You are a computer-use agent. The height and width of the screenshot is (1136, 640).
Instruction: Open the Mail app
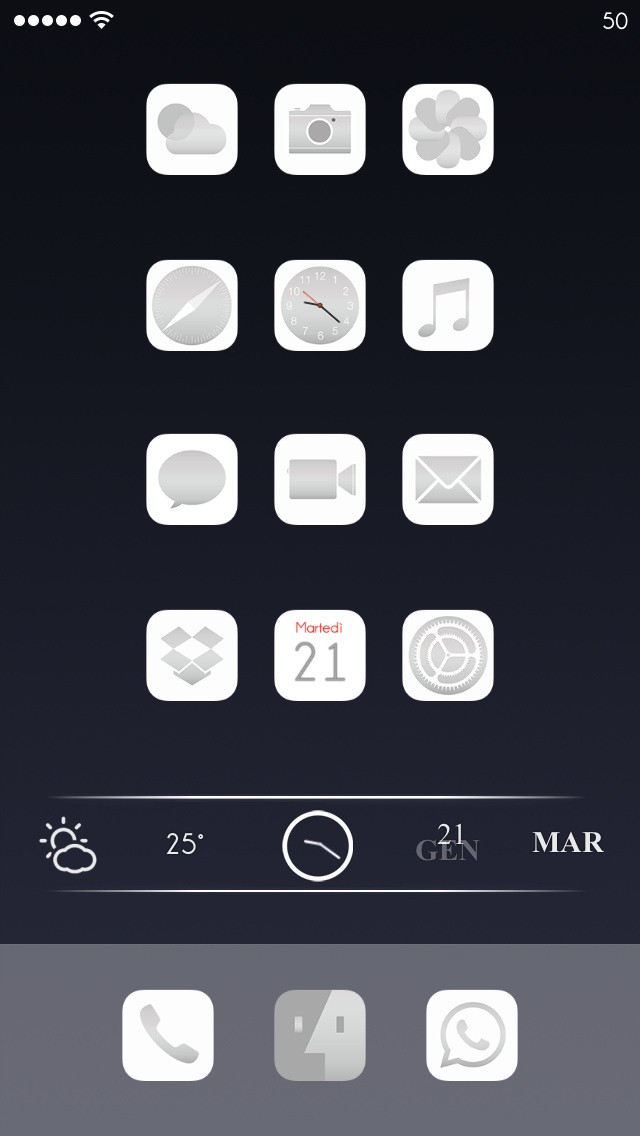(448, 479)
